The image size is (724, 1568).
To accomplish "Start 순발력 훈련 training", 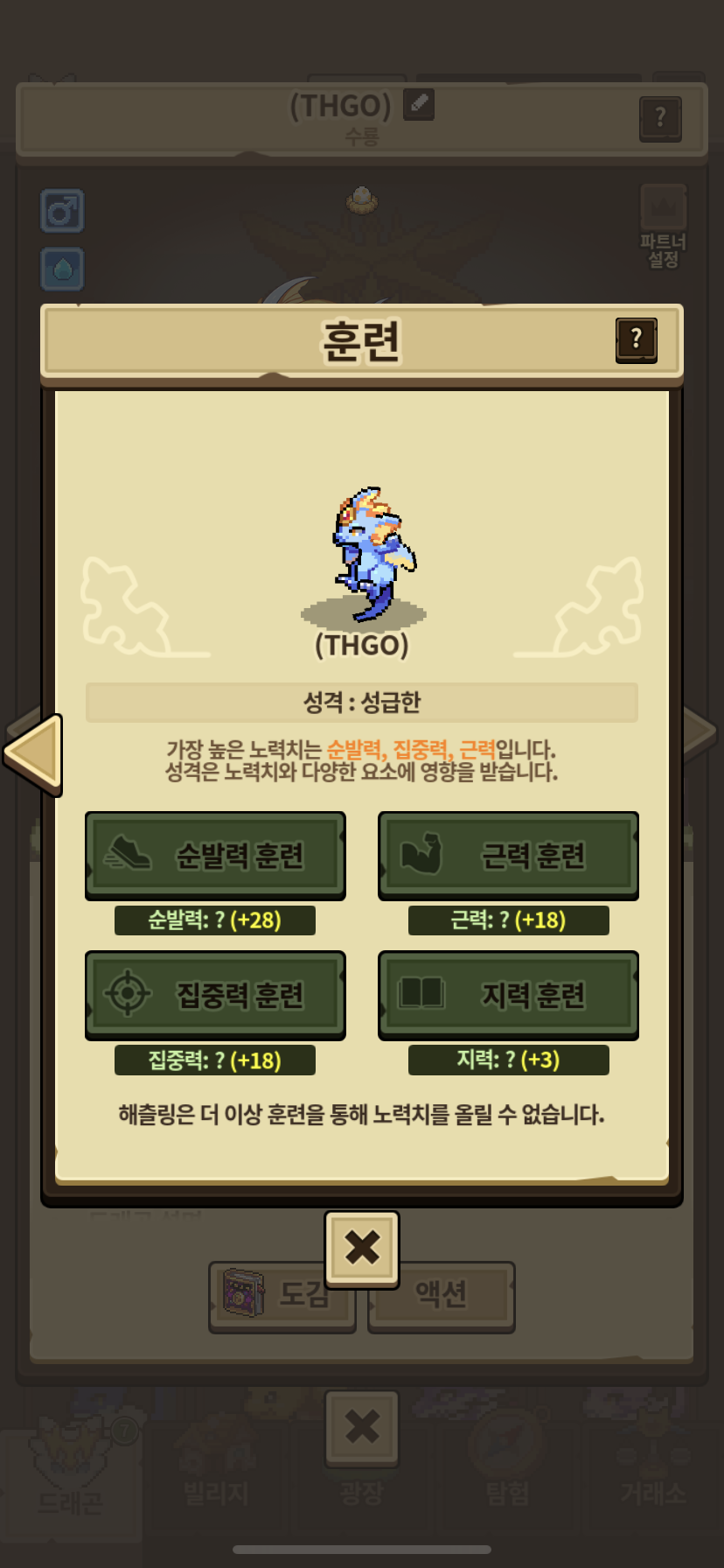I will click(215, 855).
